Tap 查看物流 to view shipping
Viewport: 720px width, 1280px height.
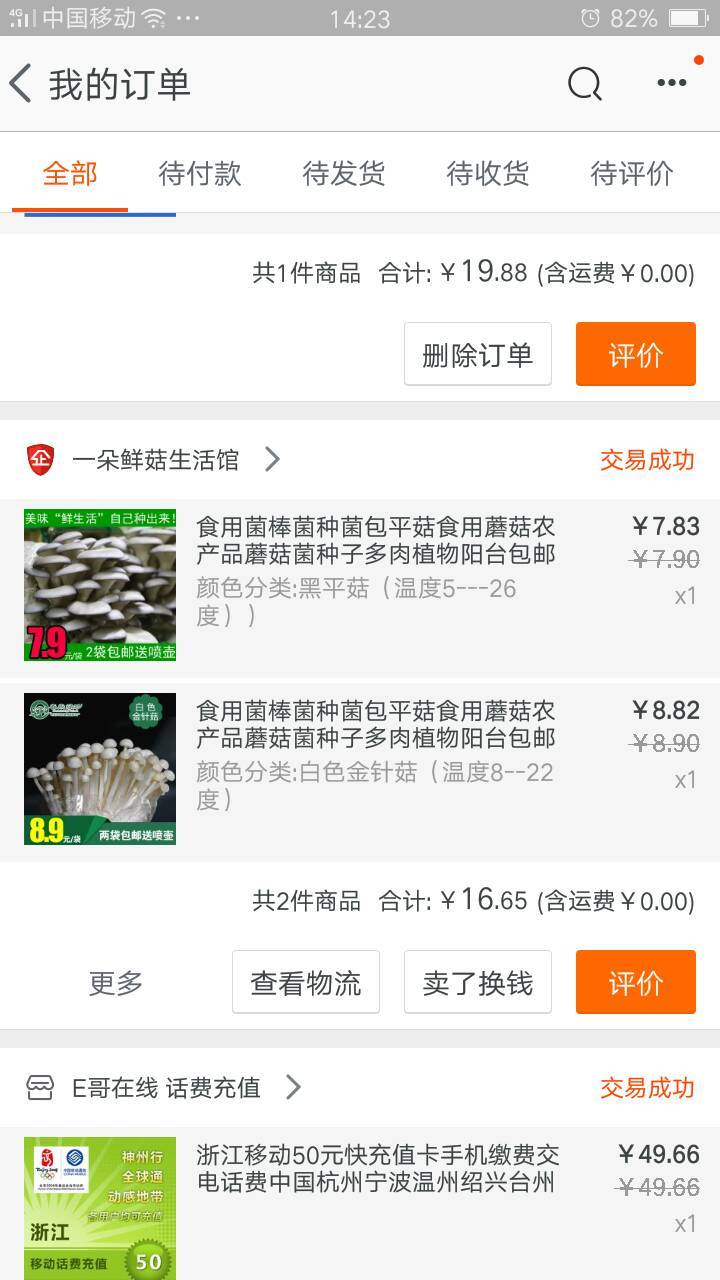(306, 983)
